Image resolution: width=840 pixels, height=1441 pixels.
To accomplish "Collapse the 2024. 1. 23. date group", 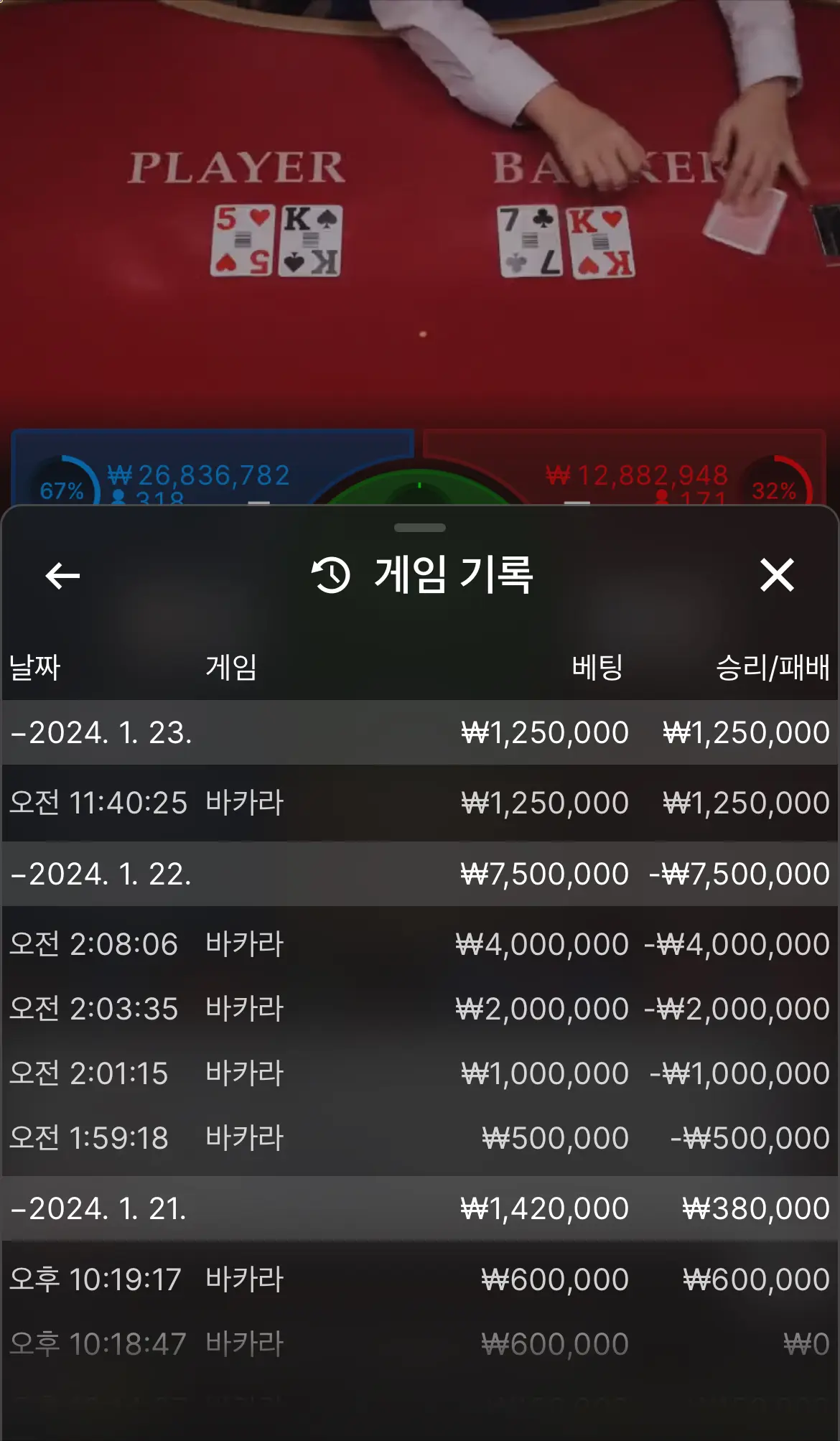I will pos(420,732).
